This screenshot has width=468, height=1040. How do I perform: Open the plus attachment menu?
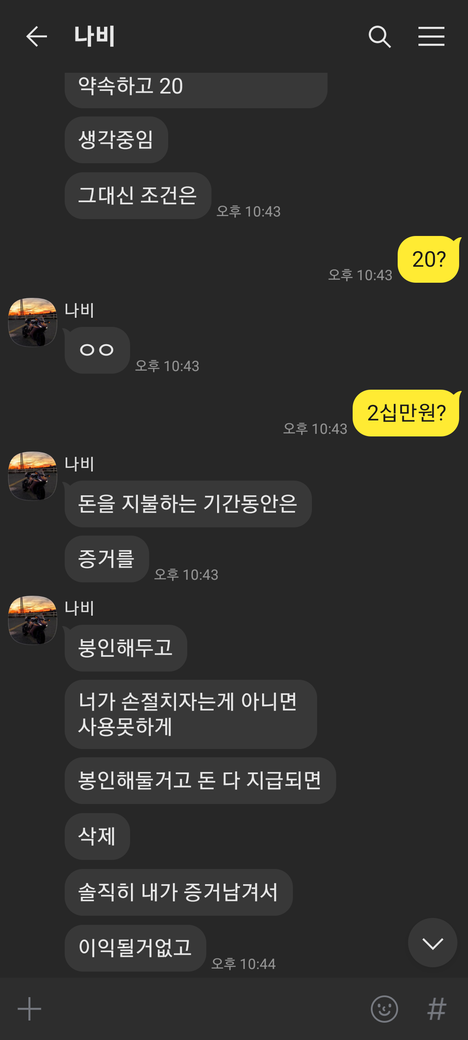pyautogui.click(x=29, y=1009)
